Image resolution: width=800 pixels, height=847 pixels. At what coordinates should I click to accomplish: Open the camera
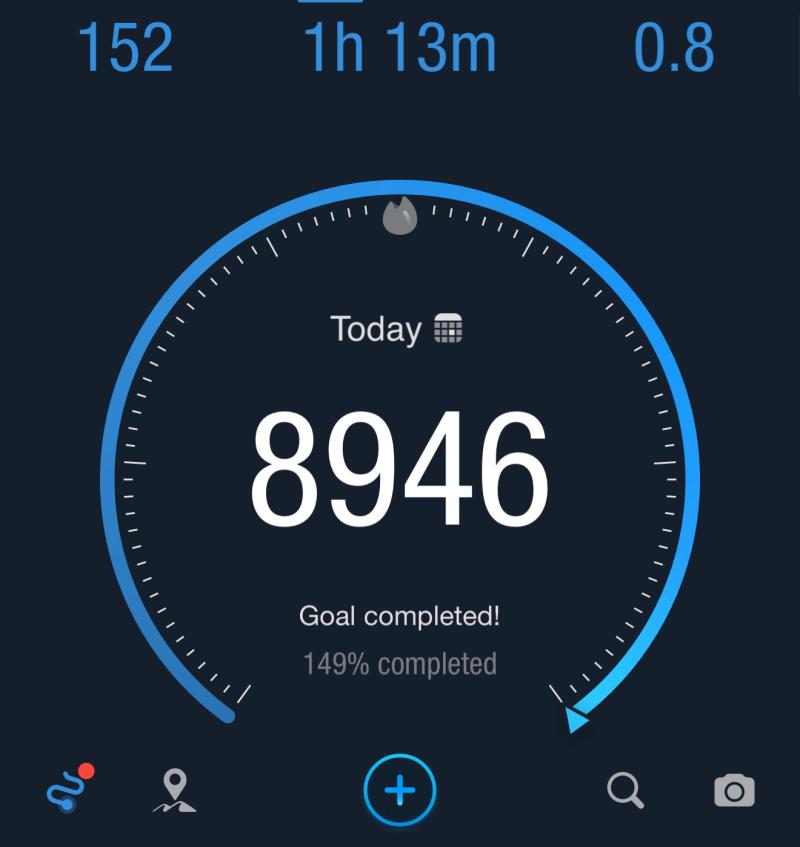click(x=734, y=791)
